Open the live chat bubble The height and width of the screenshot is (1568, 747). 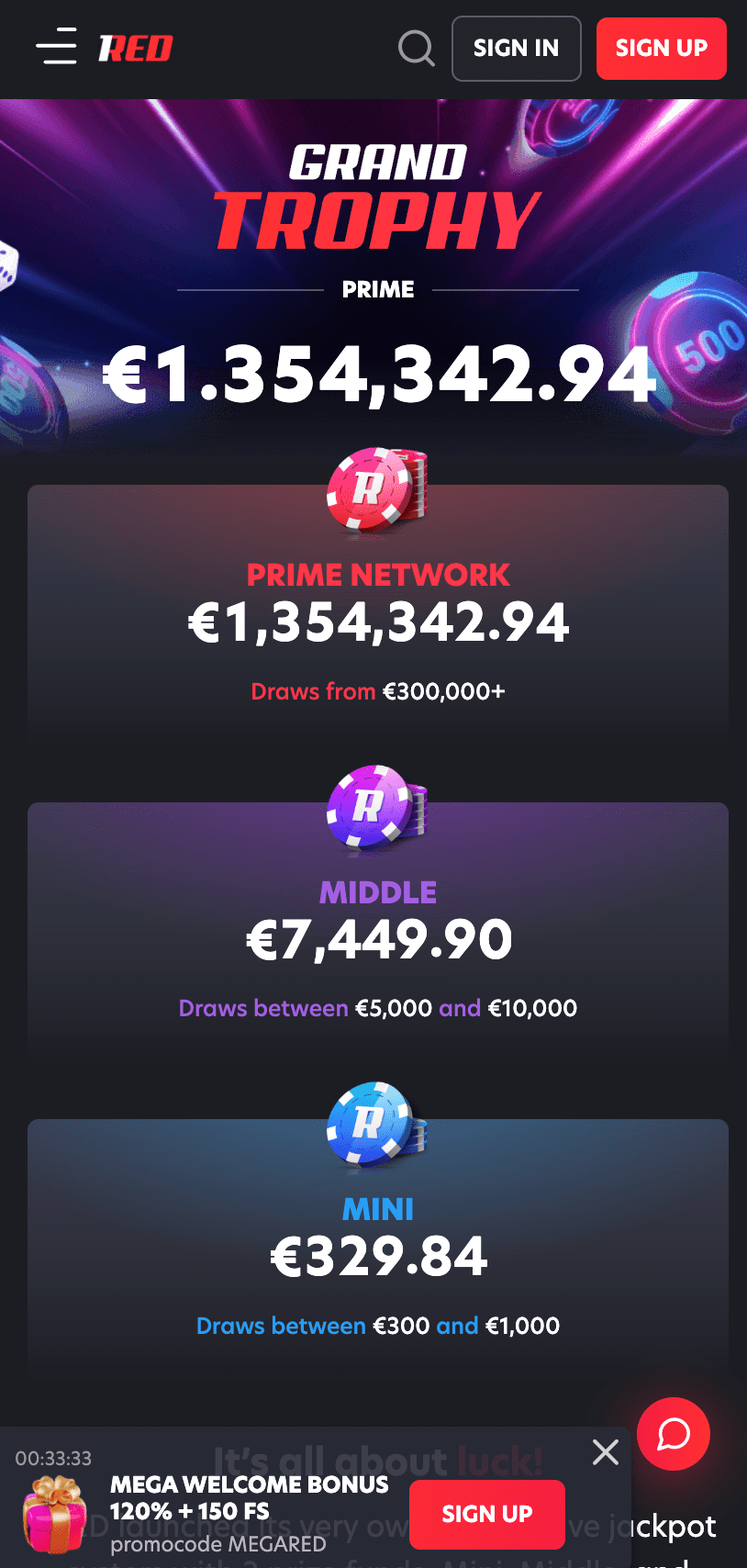pos(674,1434)
